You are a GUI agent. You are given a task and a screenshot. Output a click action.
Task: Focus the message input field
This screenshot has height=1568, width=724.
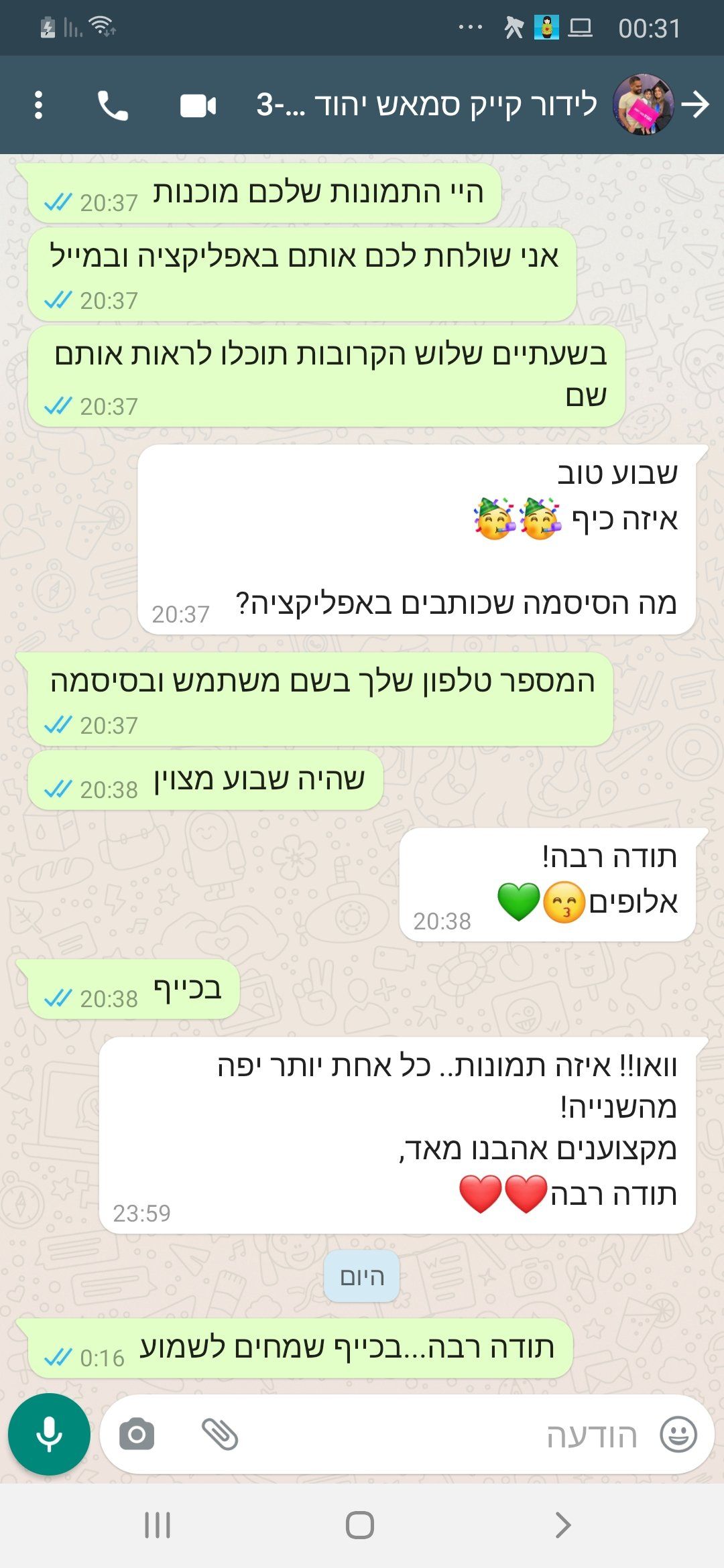tap(436, 1435)
